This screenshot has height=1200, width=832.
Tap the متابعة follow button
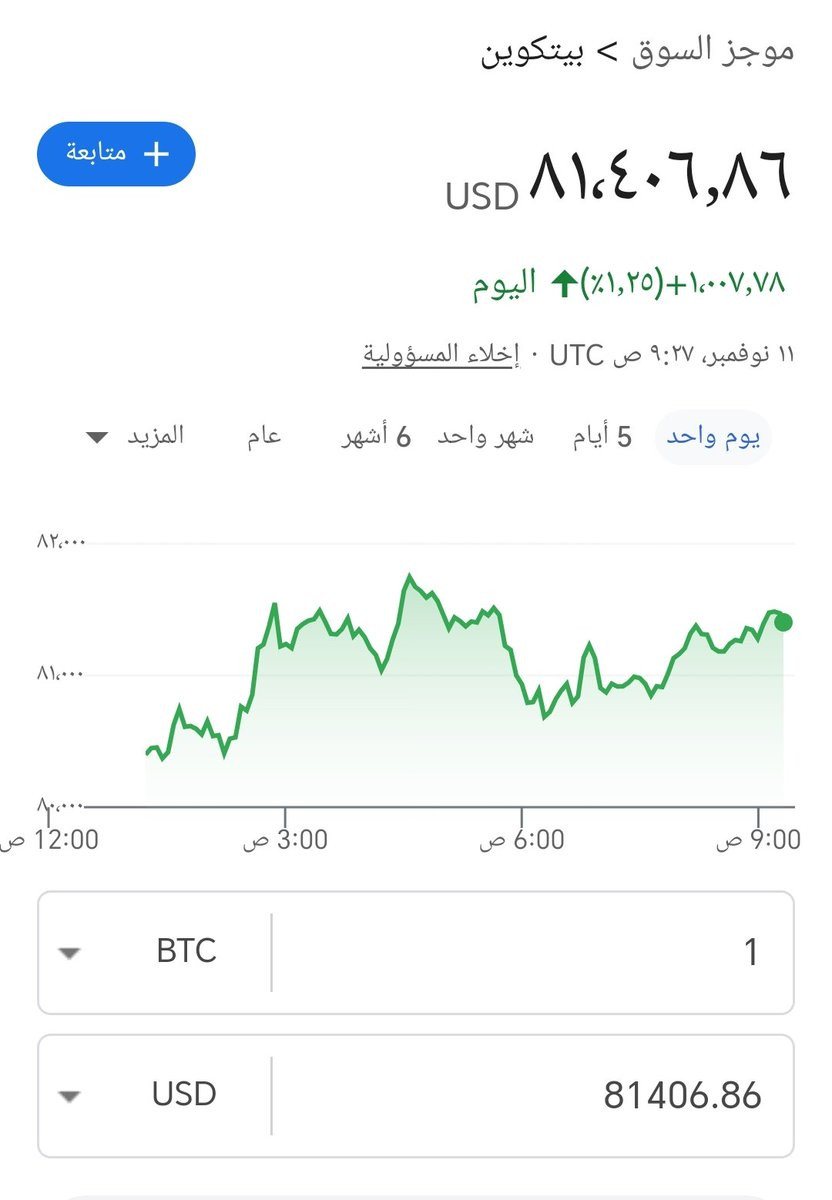coord(116,154)
